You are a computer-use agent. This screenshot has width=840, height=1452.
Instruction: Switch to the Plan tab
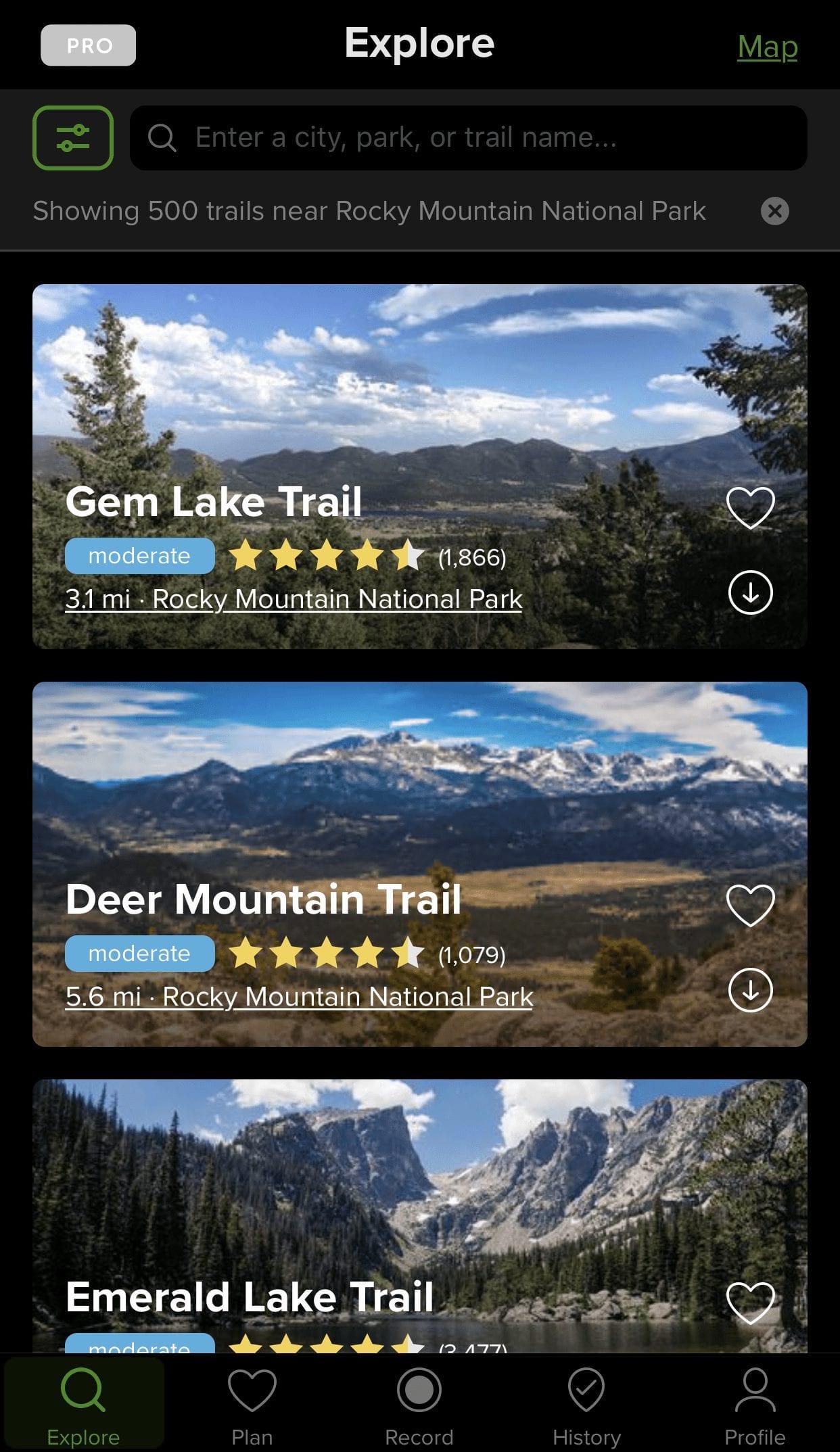click(252, 1405)
